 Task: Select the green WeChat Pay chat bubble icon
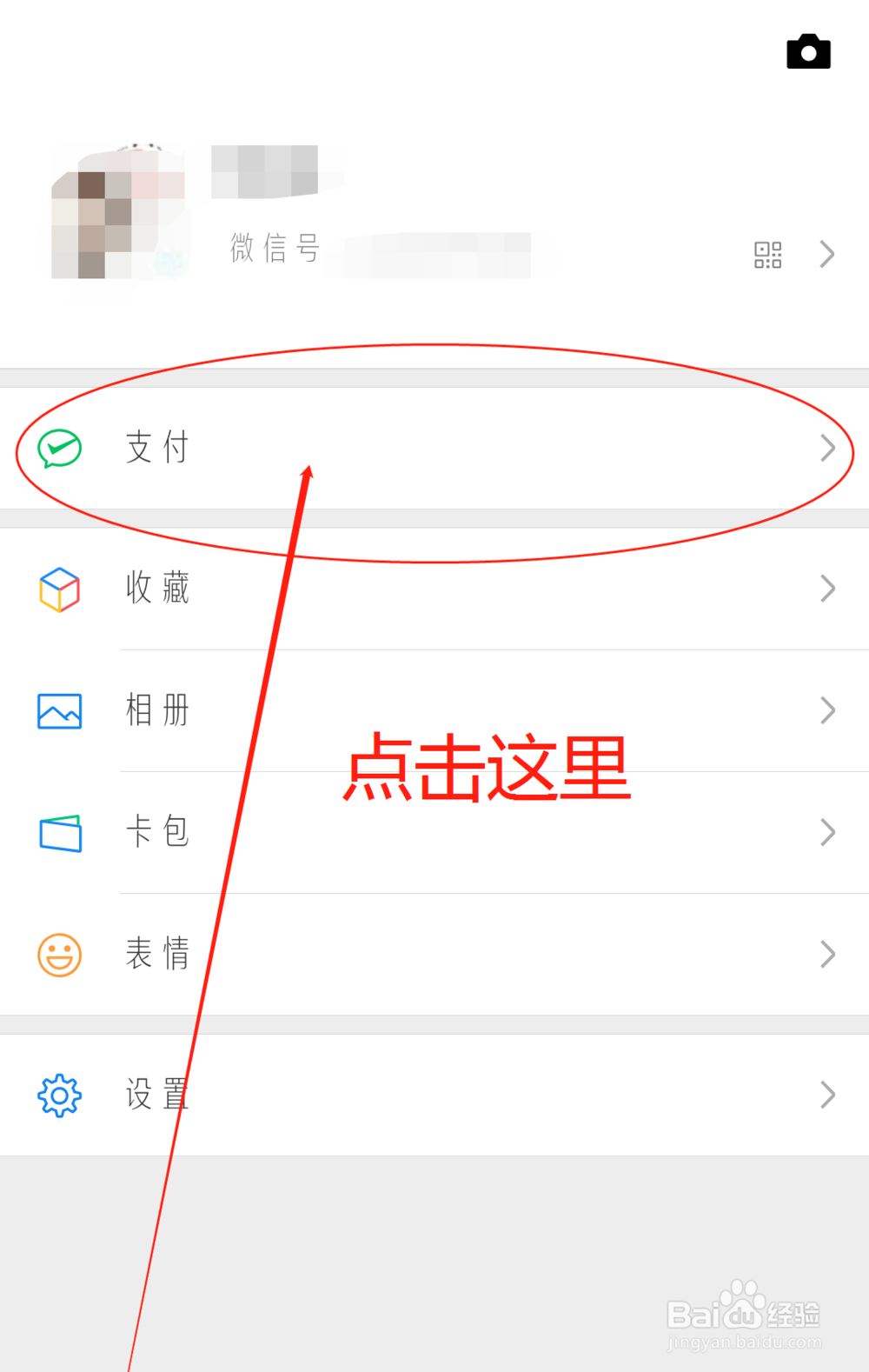click(58, 449)
